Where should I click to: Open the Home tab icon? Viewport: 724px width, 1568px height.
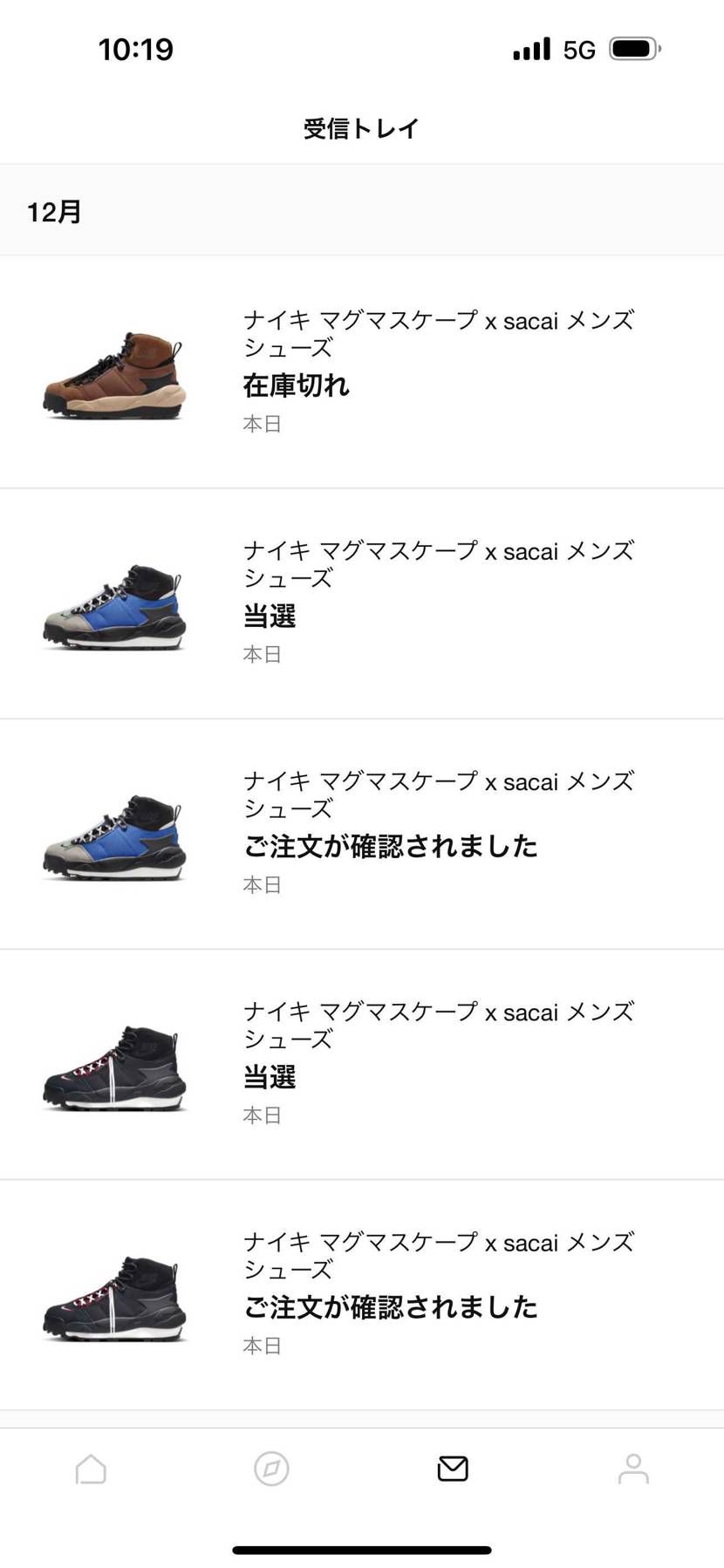tap(90, 1468)
